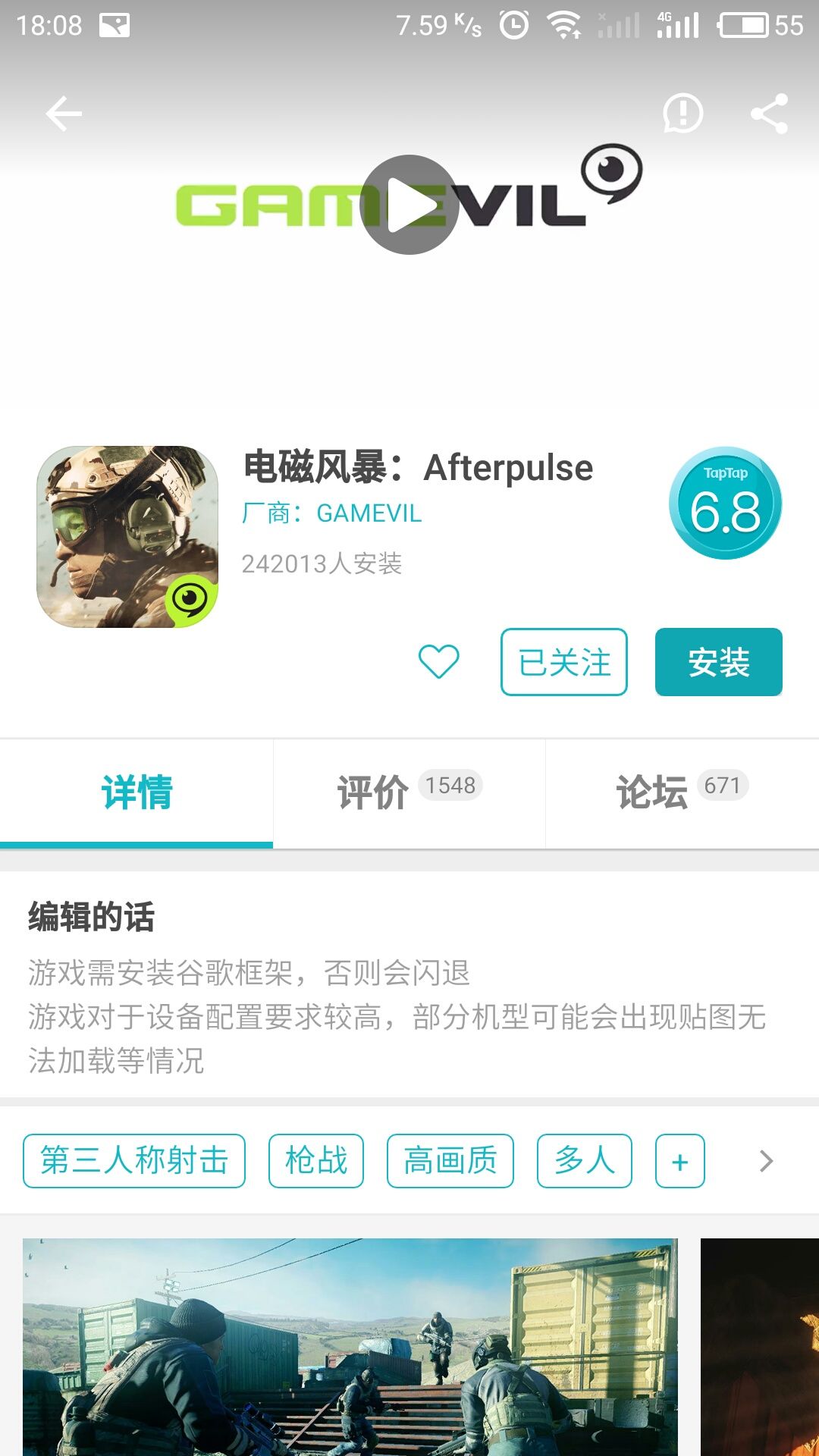The image size is (819, 1456).
Task: Select the 第三人称射击 tag
Action: [135, 1159]
